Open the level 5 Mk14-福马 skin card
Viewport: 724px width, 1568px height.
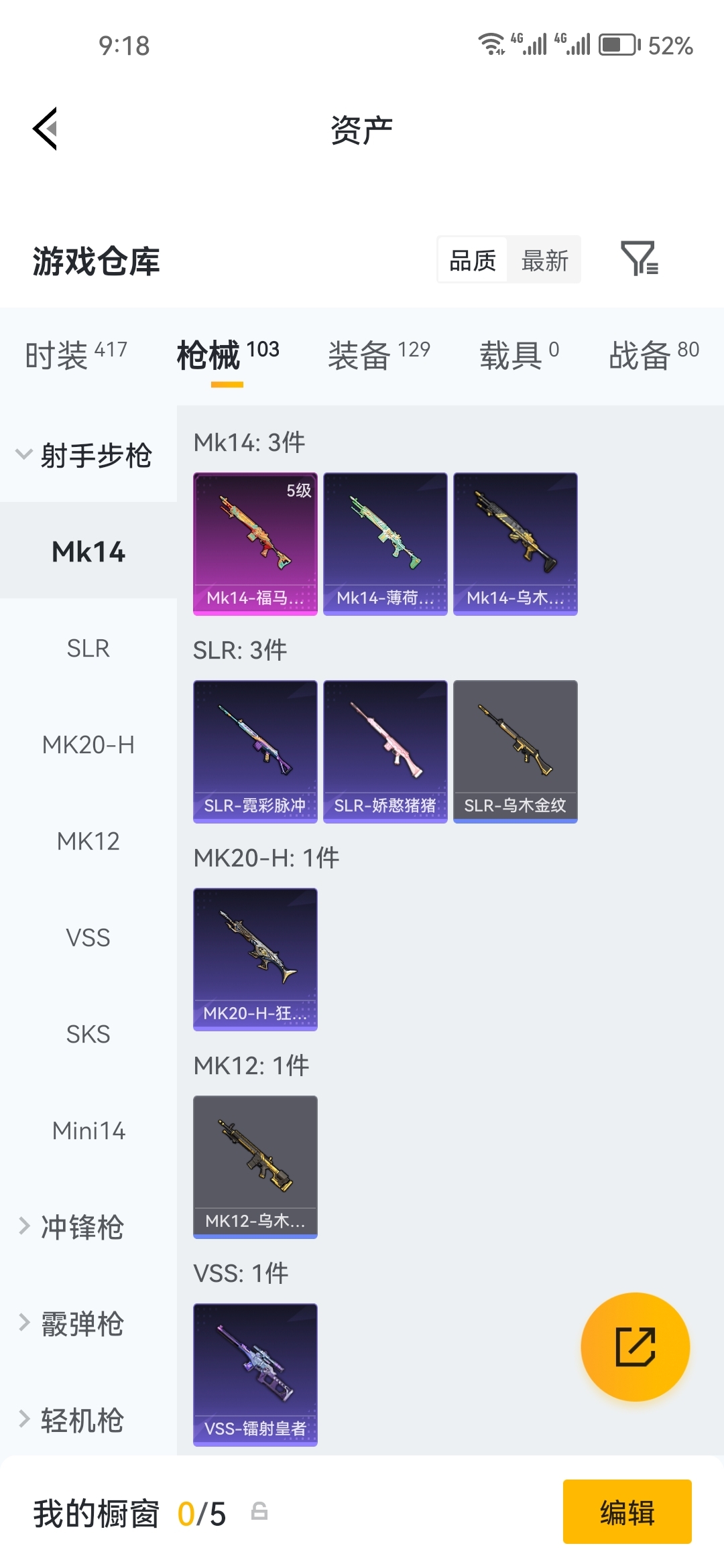point(255,543)
